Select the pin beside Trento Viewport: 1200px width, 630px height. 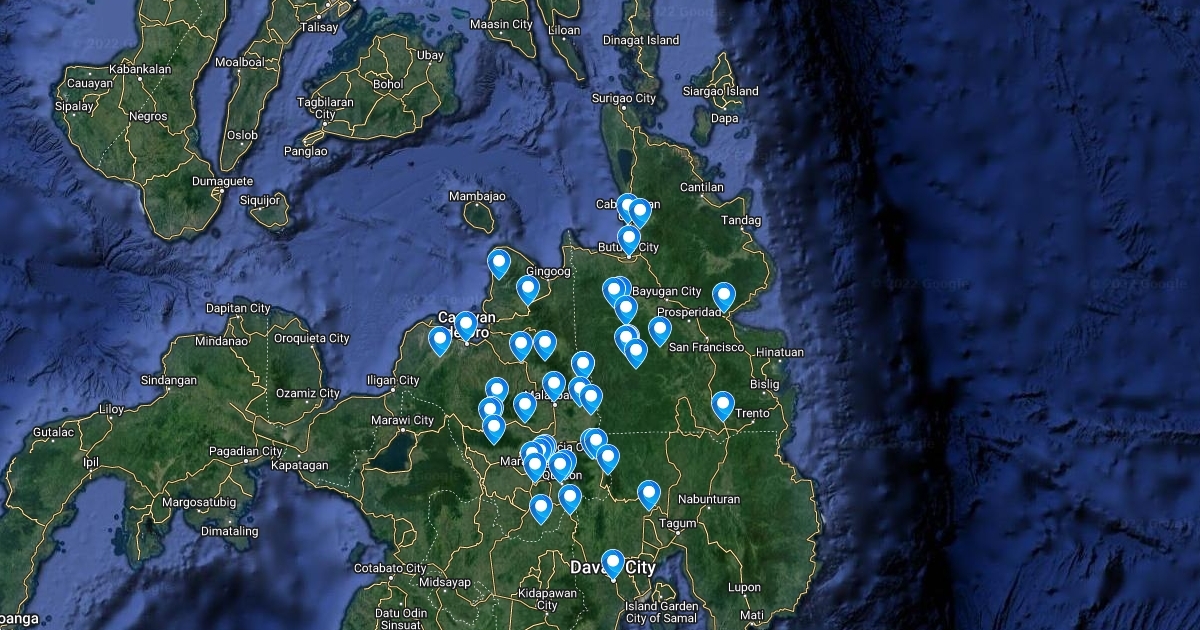(723, 405)
